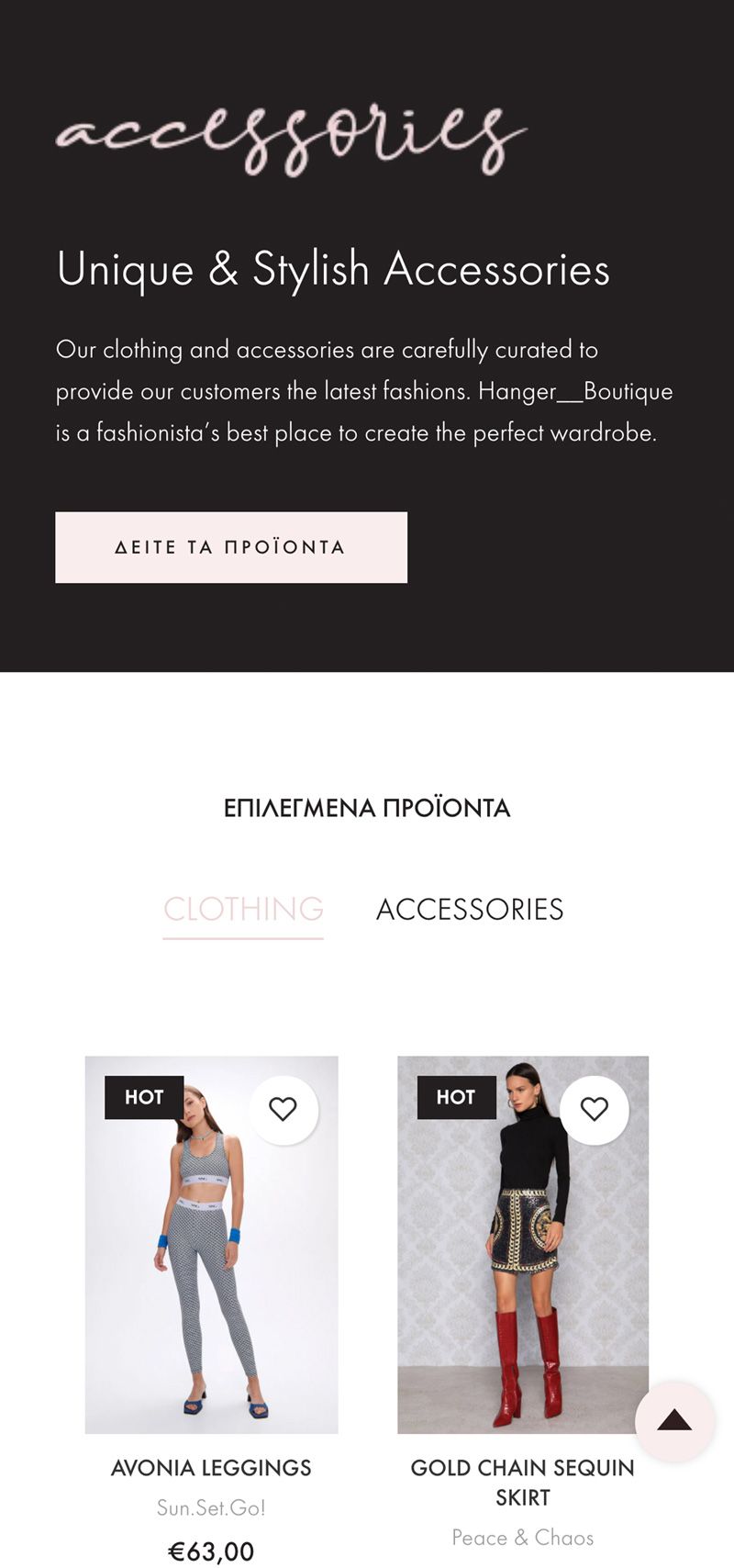Open the Gold Chain Sequin Skirt product
Image resolution: width=734 pixels, height=1568 pixels.
coord(522,1480)
